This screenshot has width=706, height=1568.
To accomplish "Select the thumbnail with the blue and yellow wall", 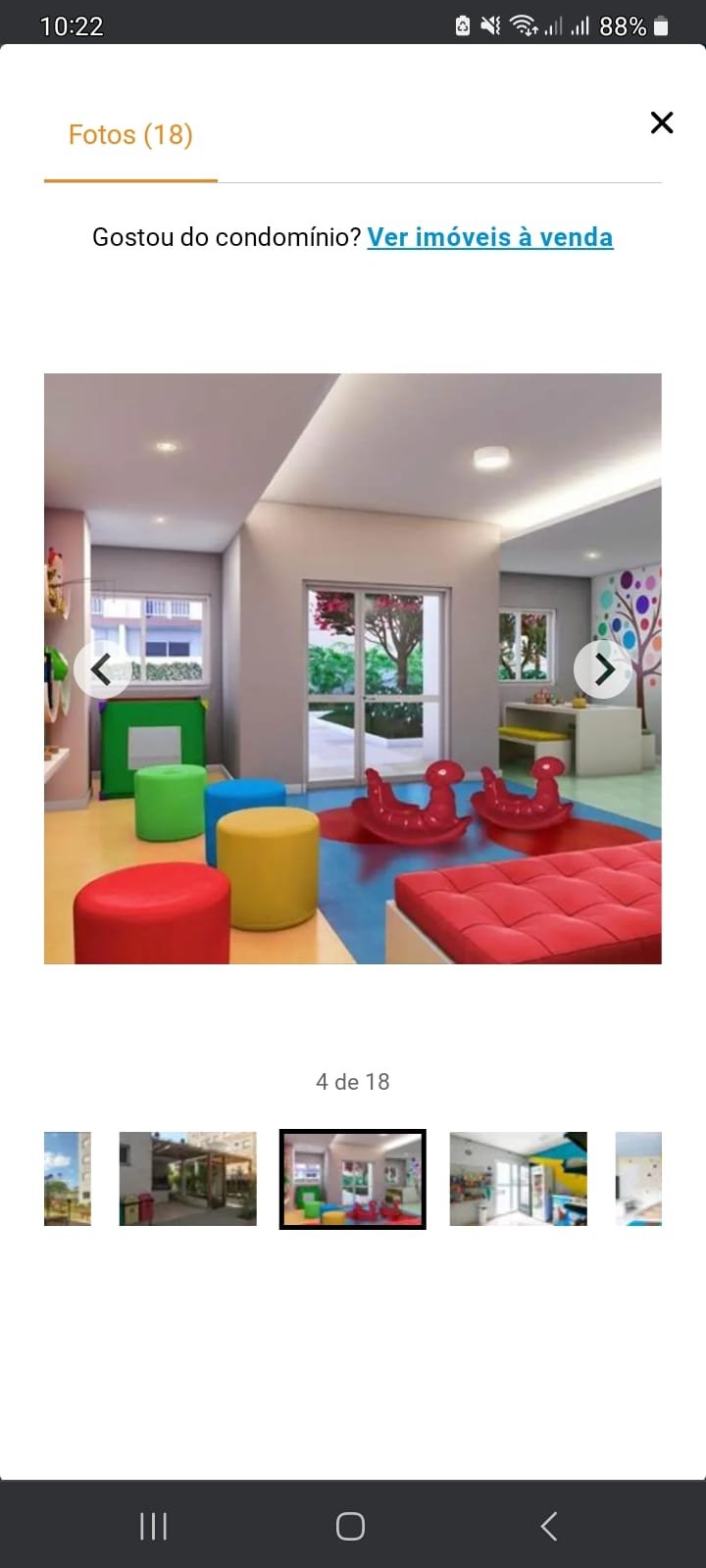I will tap(518, 1179).
